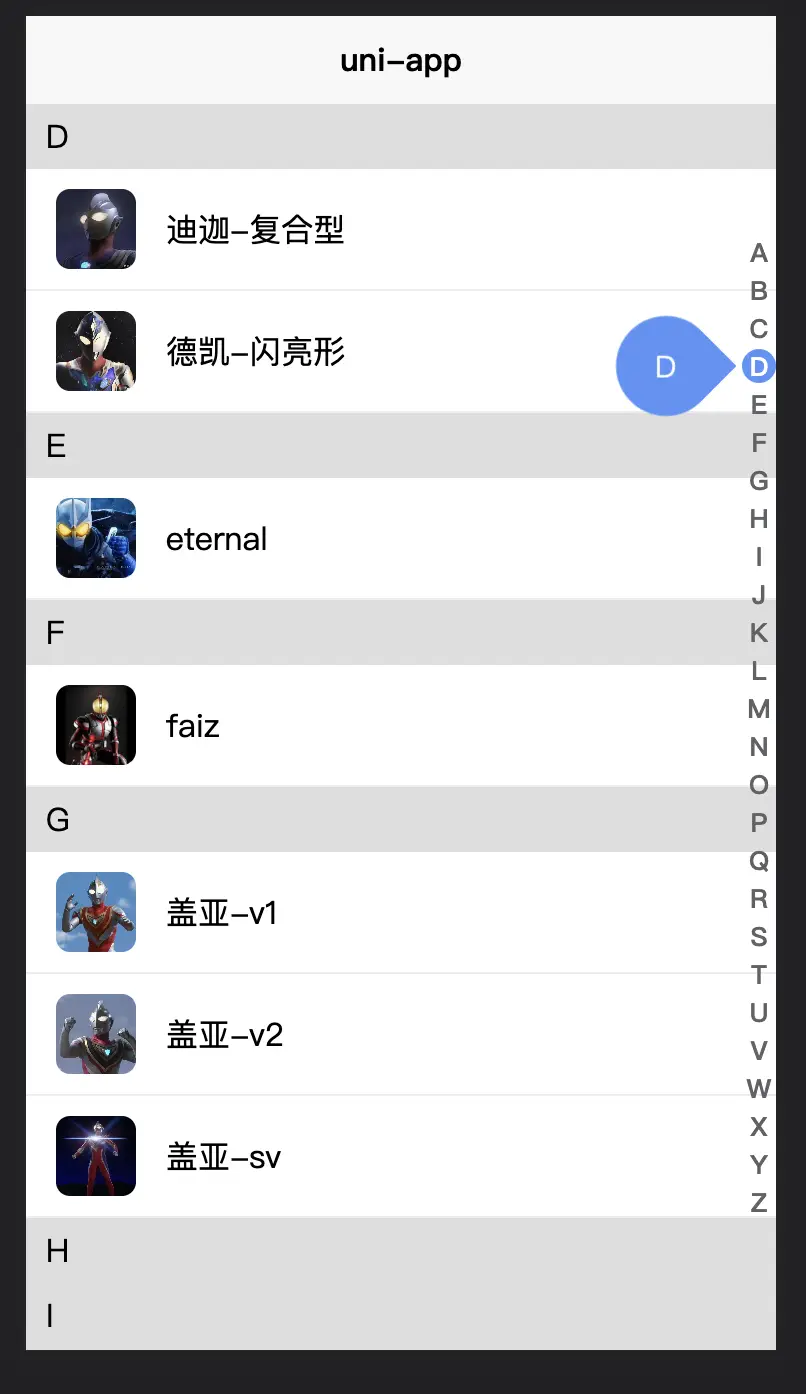The height and width of the screenshot is (1394, 806).
Task: Jump to letter Z in the index bar
Action: (759, 1203)
